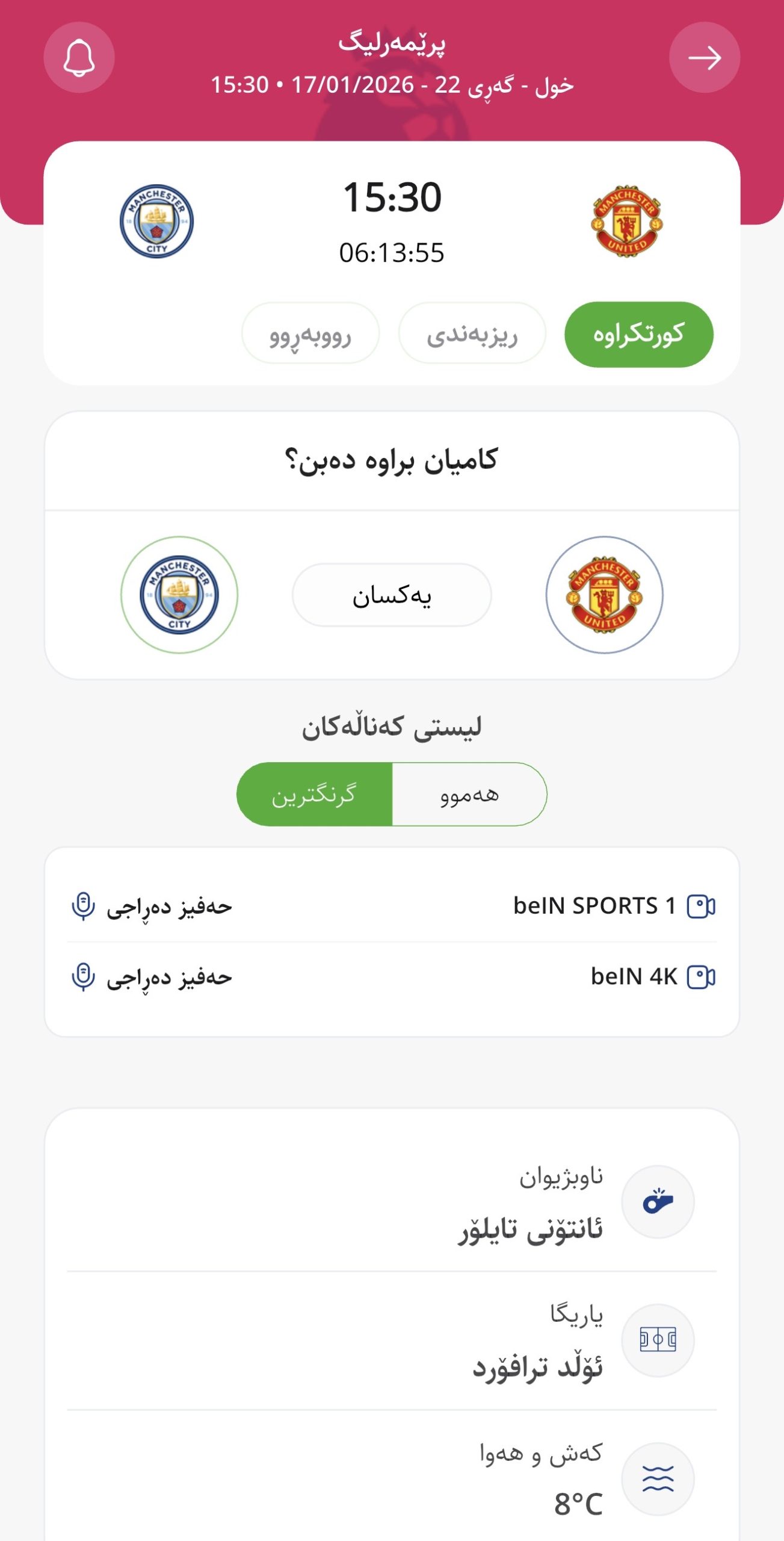
Task: Switch to the ریزبەندی tab
Action: pos(472,334)
